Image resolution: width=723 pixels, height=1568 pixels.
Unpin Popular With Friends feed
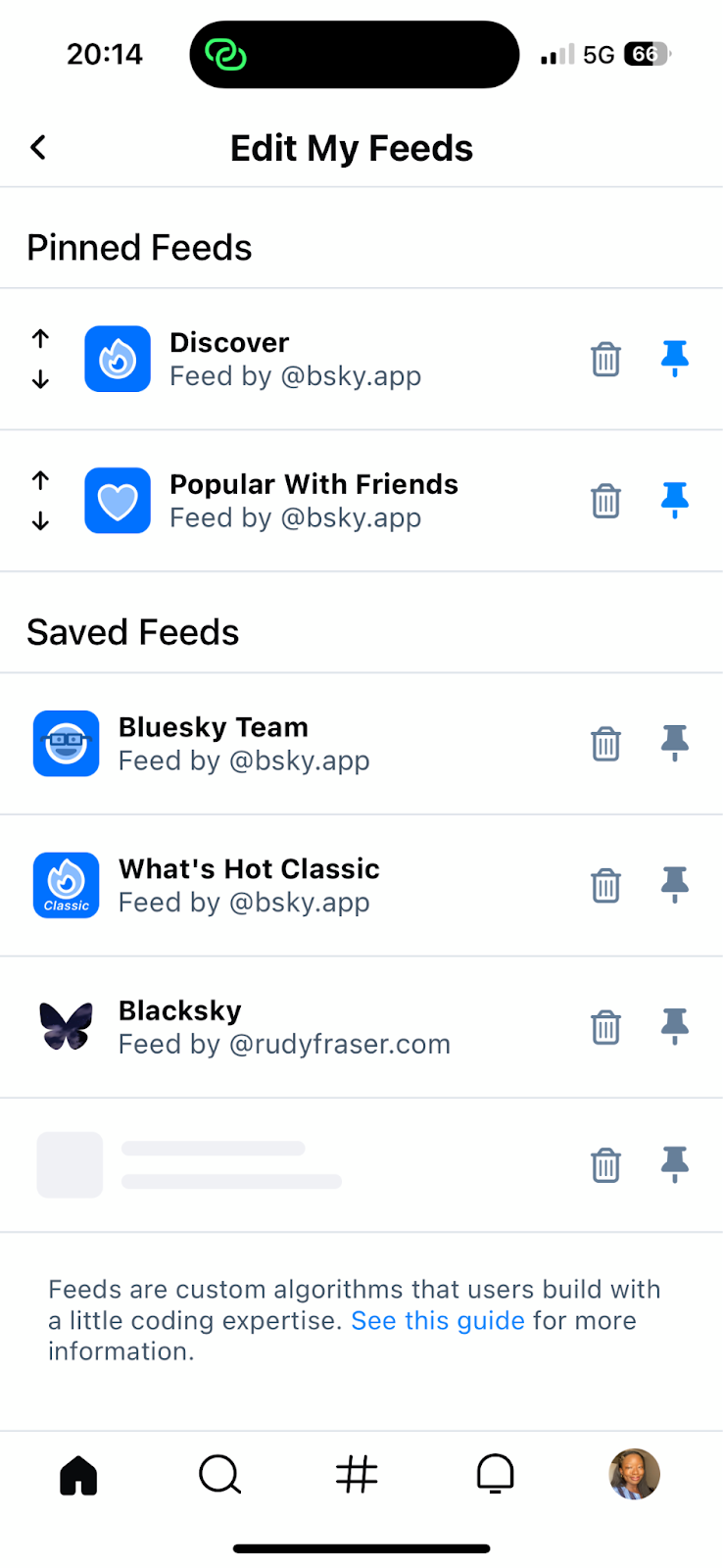(x=675, y=500)
